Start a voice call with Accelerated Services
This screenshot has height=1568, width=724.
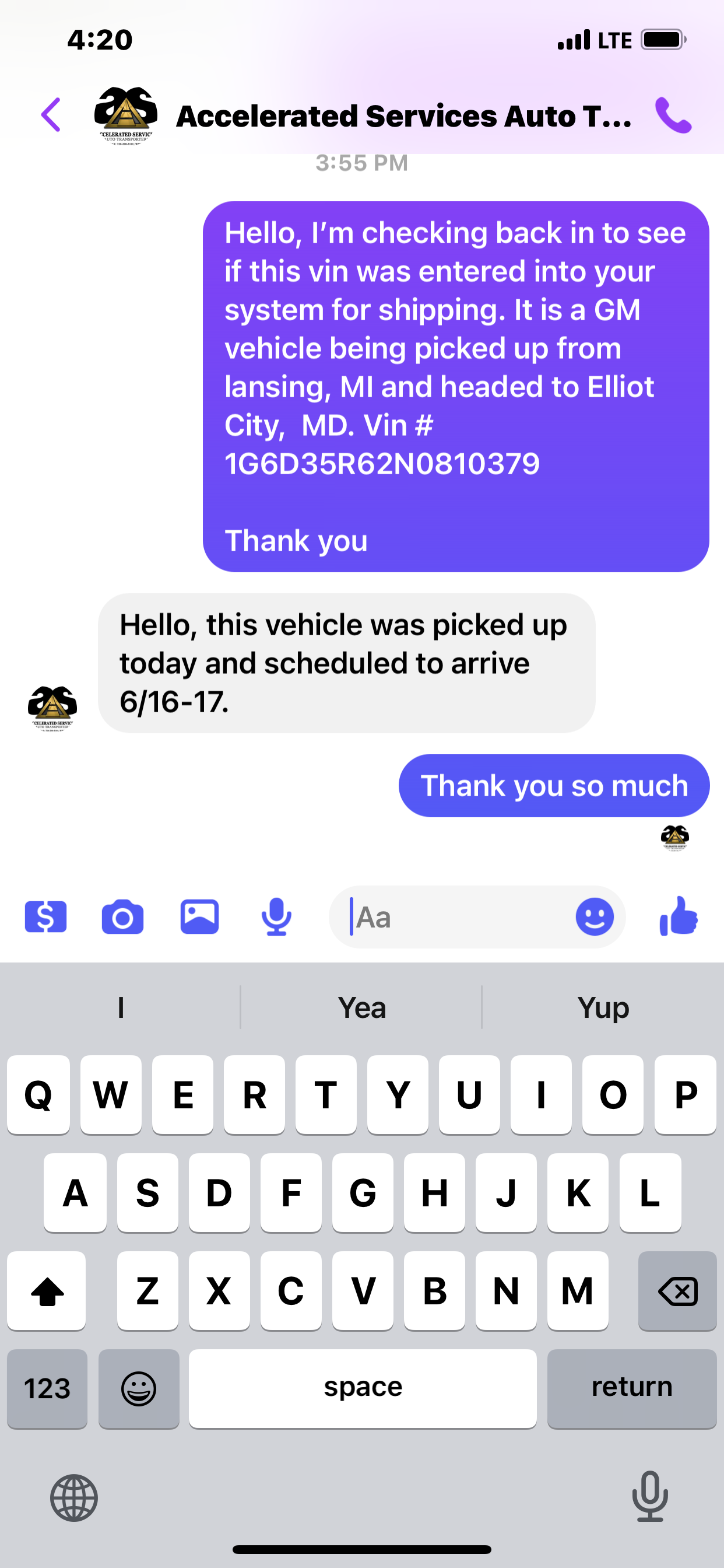(673, 114)
